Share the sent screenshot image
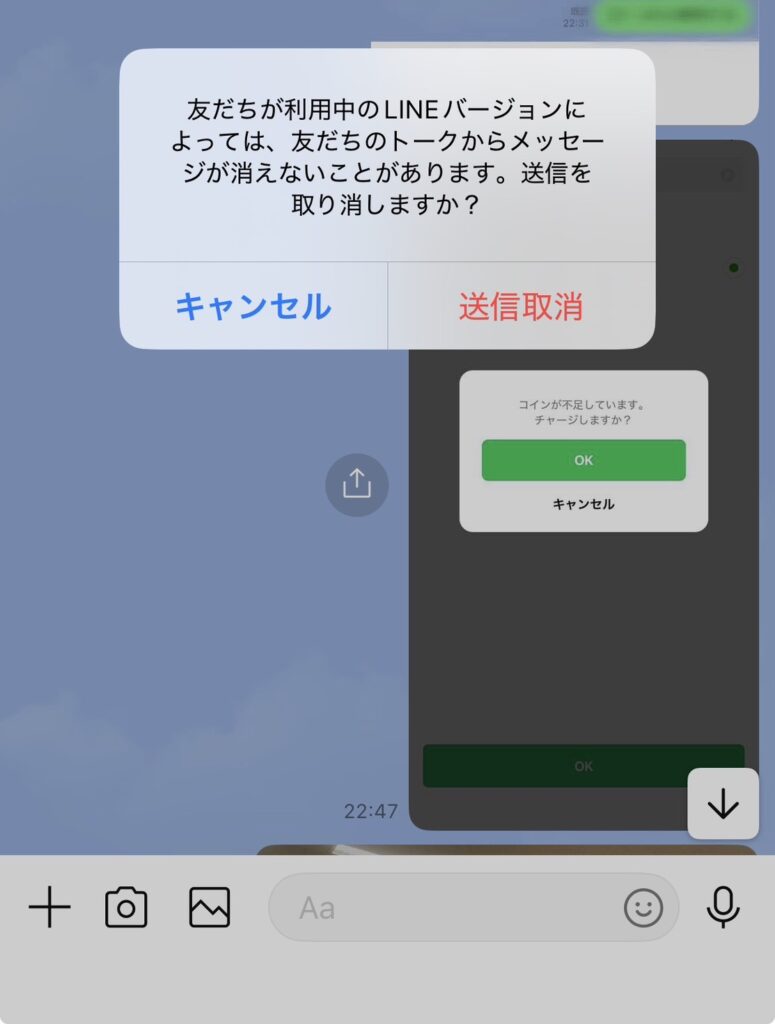 click(356, 485)
